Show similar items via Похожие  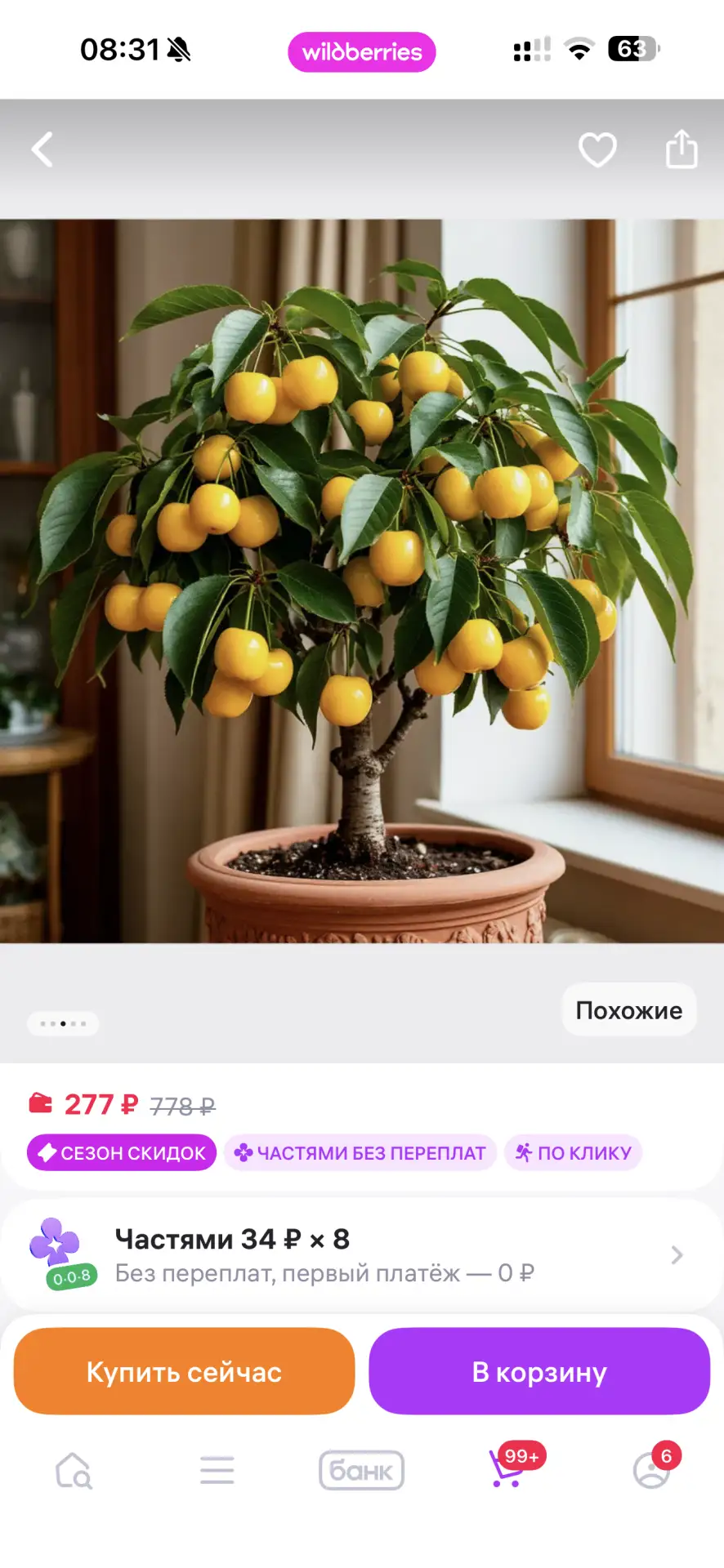[628, 1010]
